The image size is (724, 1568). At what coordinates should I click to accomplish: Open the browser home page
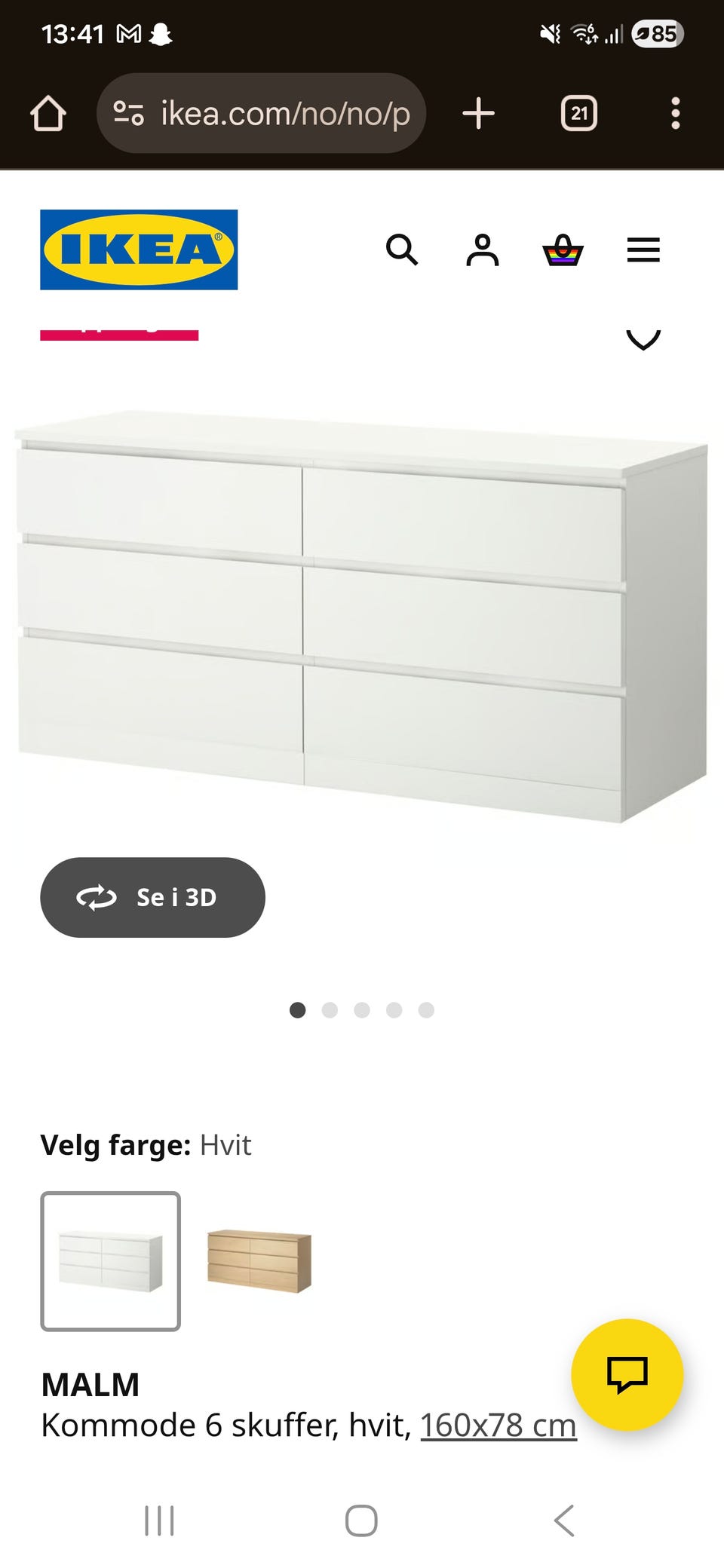pyautogui.click(x=48, y=114)
